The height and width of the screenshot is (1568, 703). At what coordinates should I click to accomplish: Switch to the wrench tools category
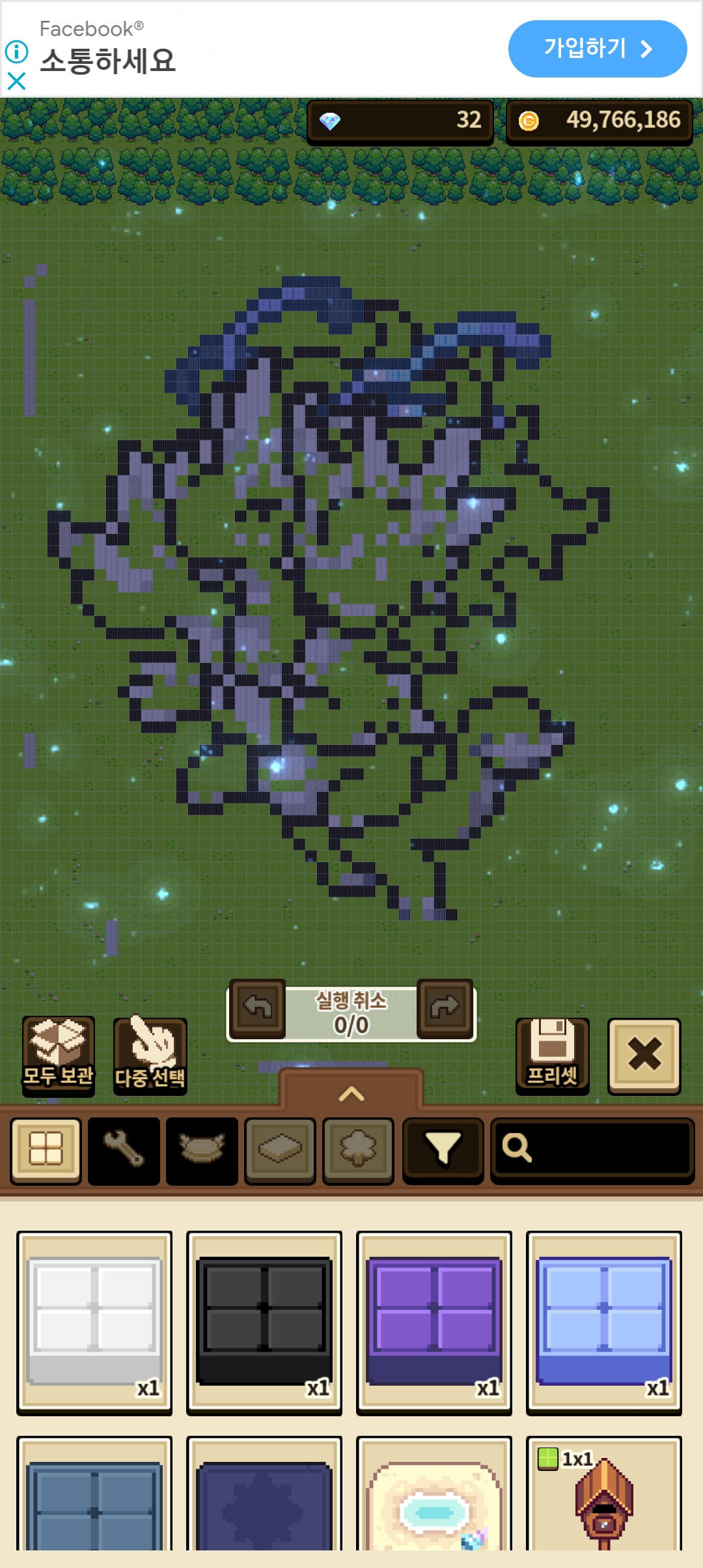[x=124, y=1150]
